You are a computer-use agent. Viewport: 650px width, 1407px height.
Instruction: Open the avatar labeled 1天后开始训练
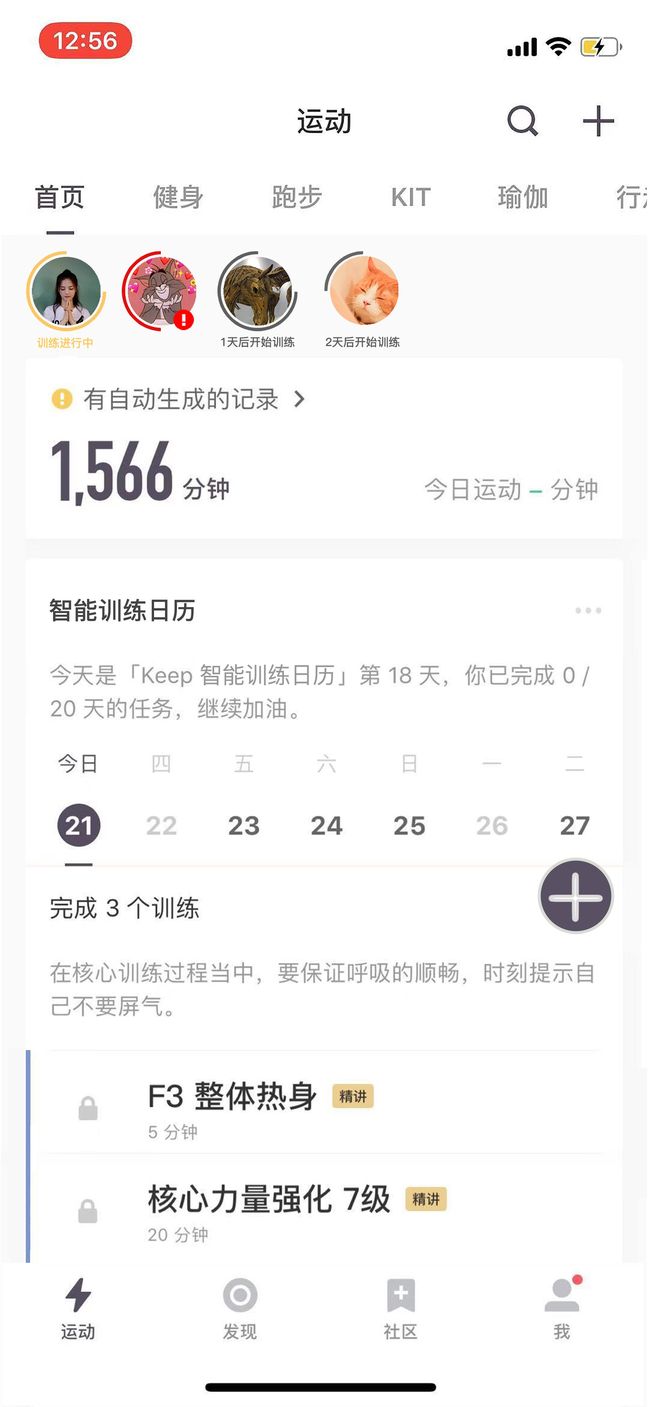258,291
